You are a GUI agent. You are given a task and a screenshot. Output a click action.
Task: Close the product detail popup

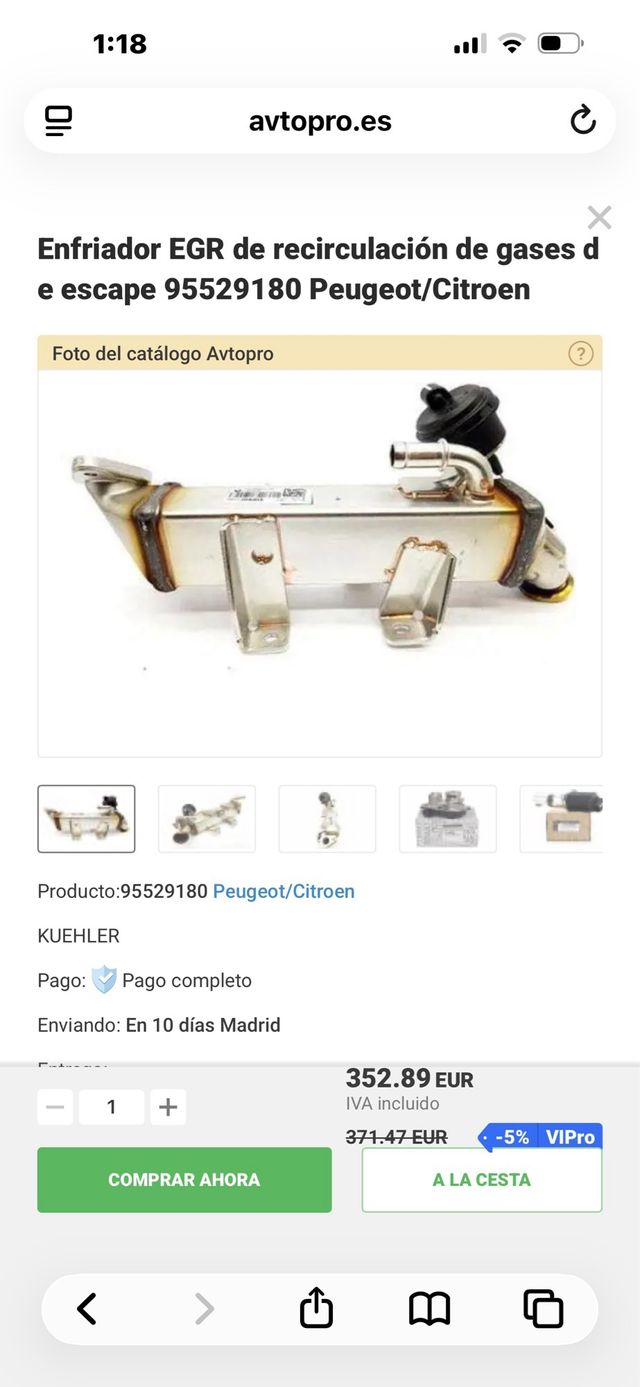point(599,217)
